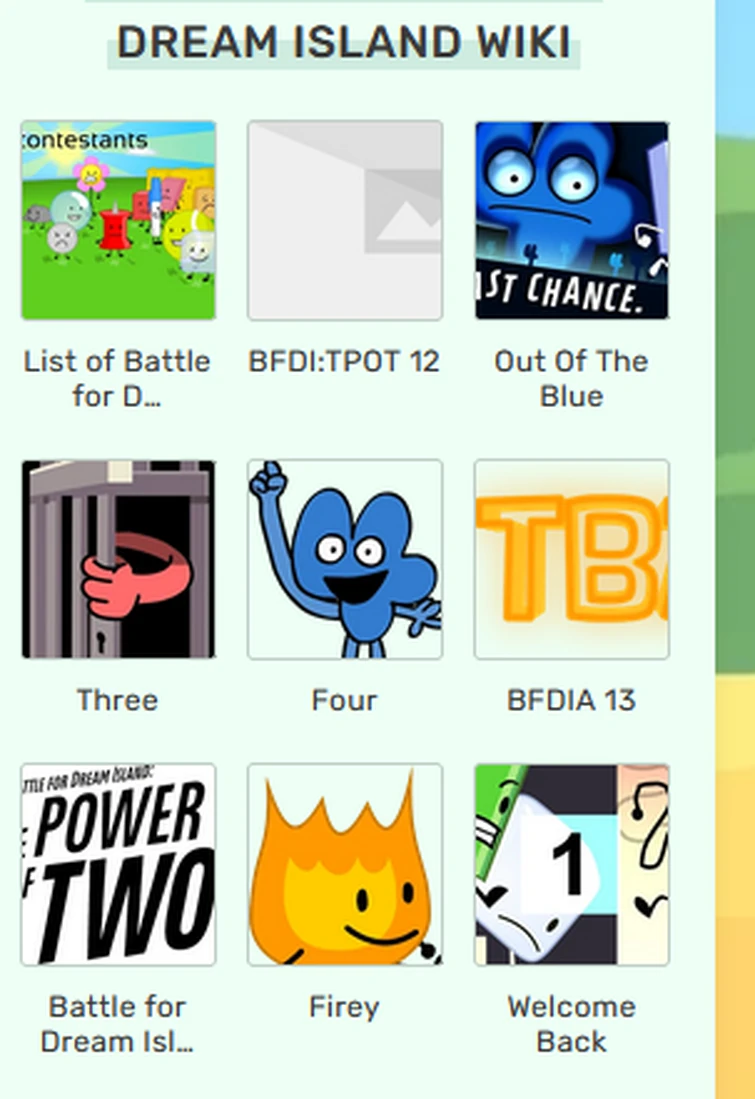Viewport: 755px width, 1099px height.
Task: Click the 'BFDIA 13' text link
Action: (x=571, y=700)
